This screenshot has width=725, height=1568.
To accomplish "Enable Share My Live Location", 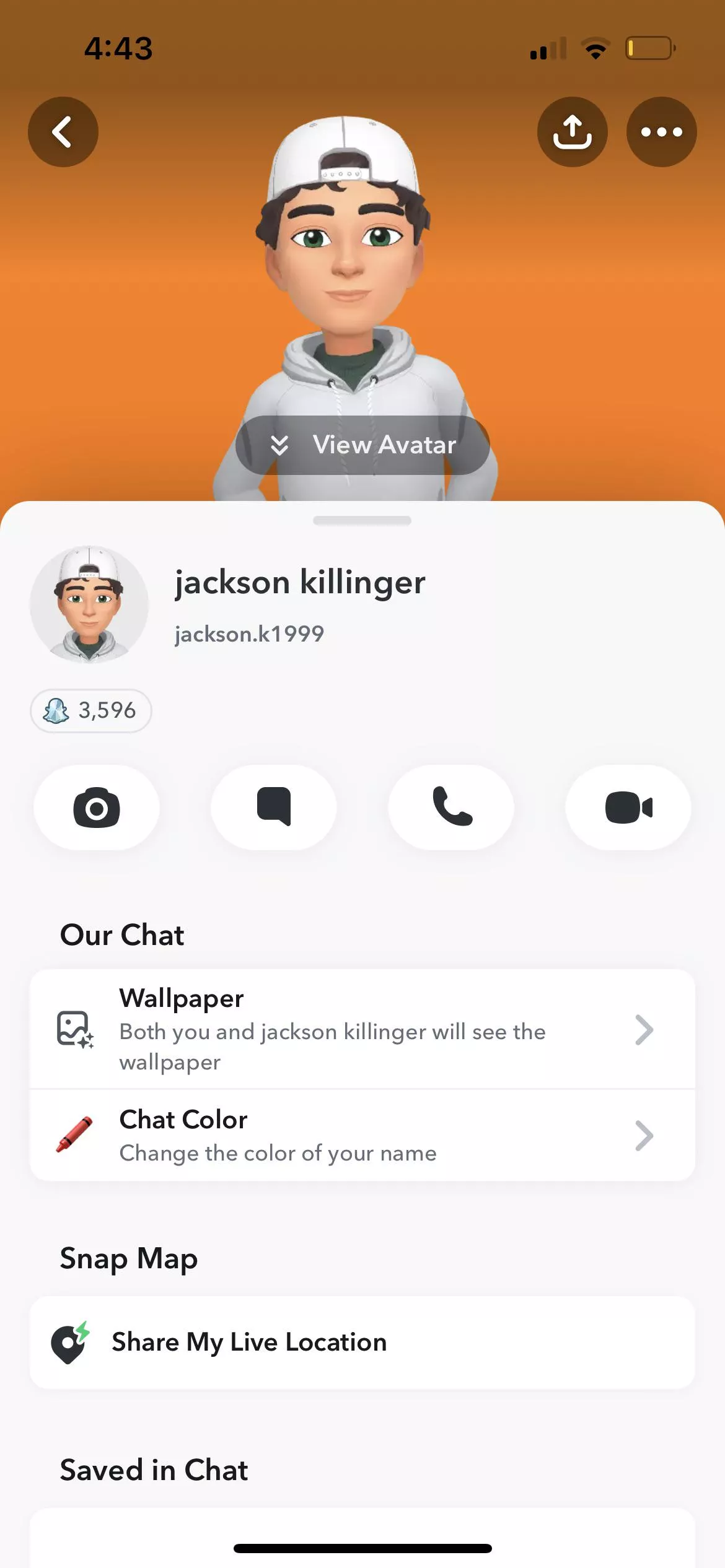I will (362, 1343).
